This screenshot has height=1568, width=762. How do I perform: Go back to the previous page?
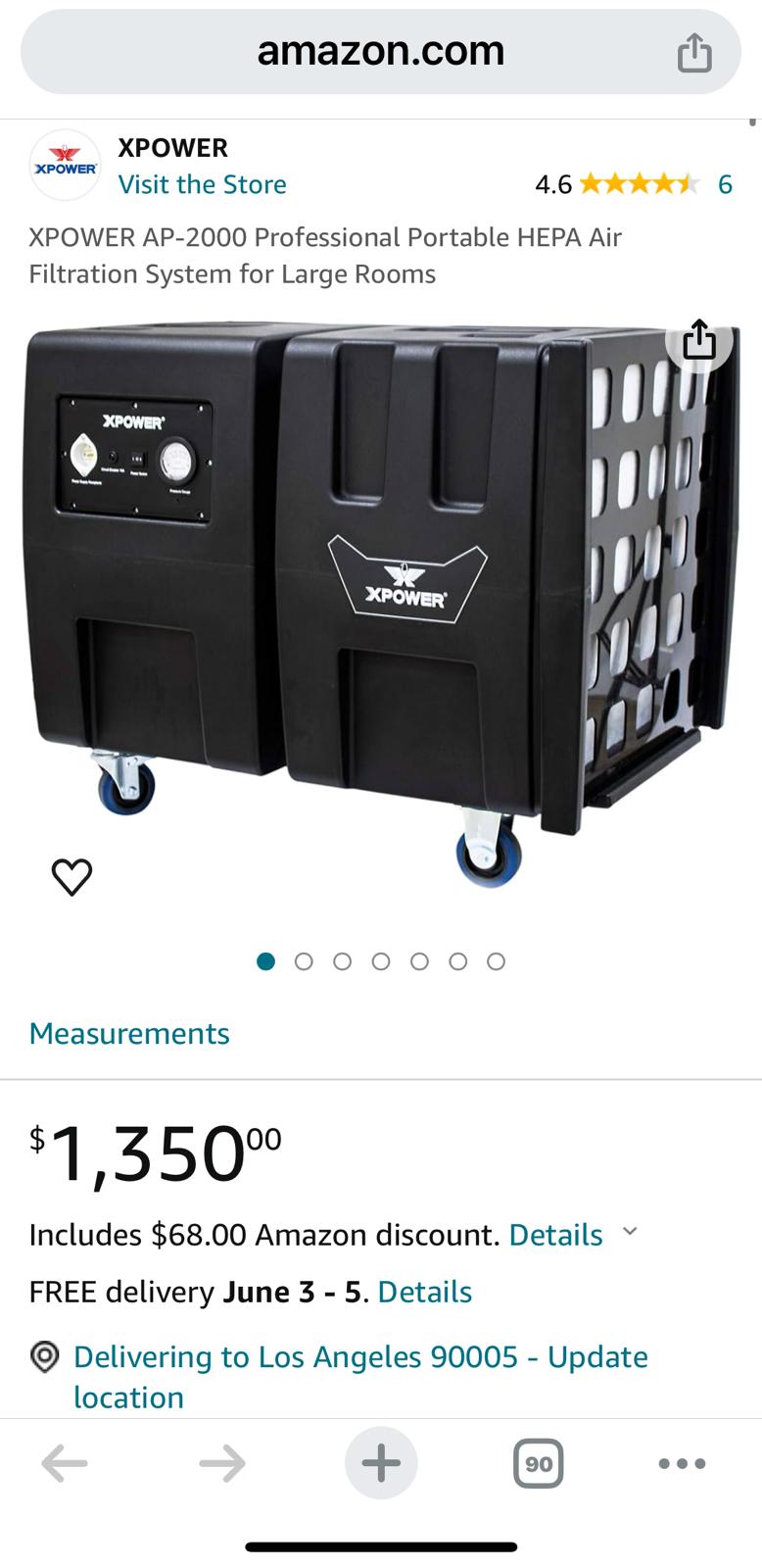click(65, 1464)
